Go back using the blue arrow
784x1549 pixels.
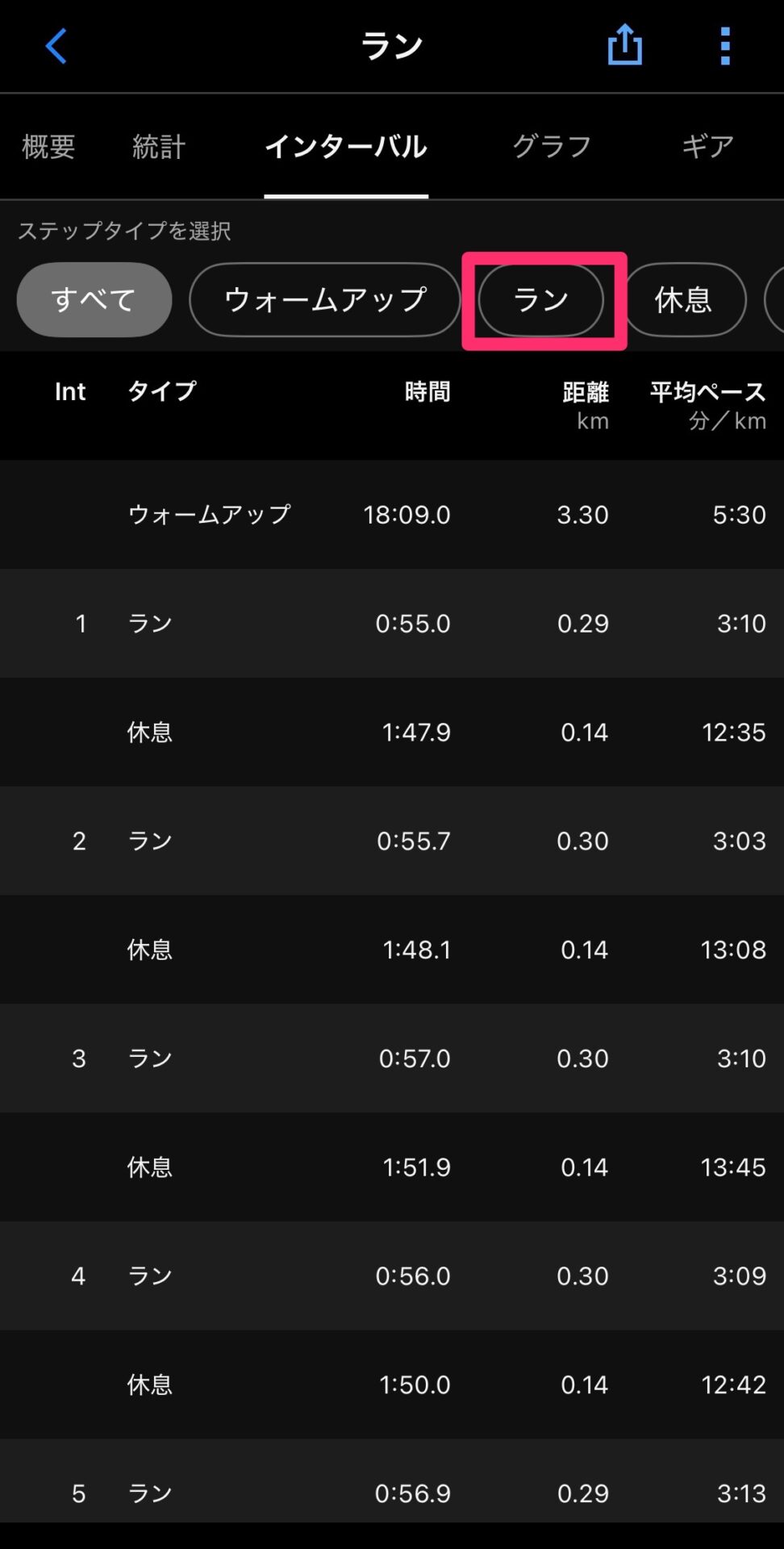point(56,46)
